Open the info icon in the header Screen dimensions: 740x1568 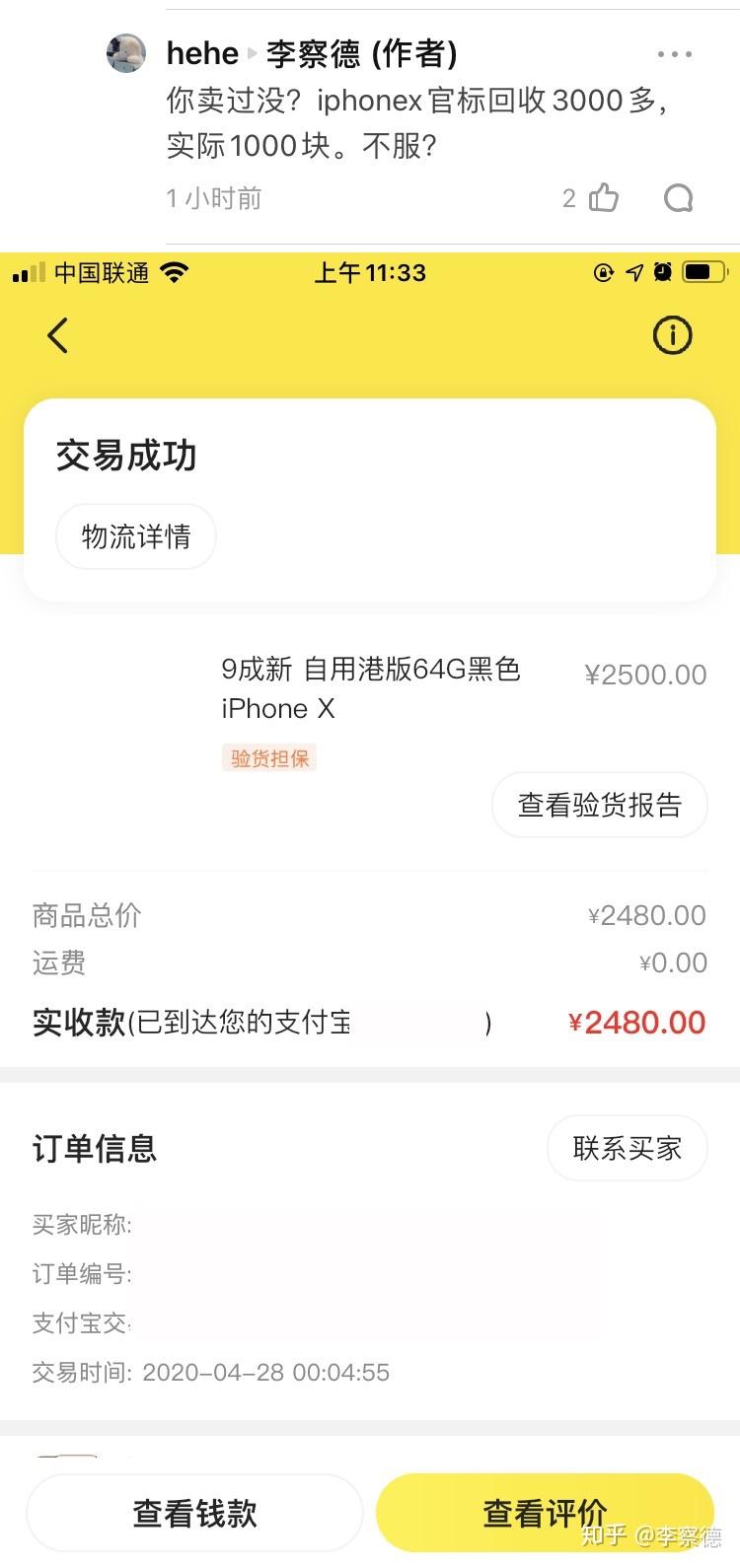pos(673,335)
